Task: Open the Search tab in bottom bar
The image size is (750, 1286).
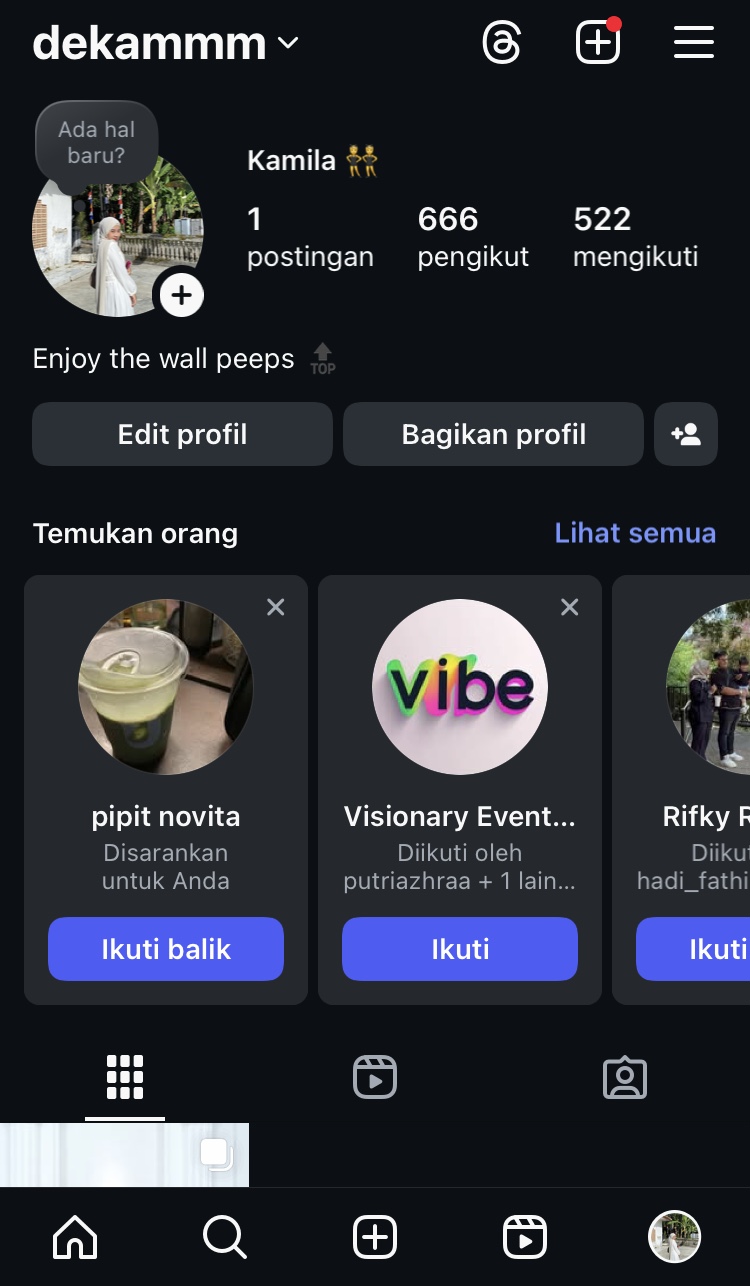Action: (225, 1238)
